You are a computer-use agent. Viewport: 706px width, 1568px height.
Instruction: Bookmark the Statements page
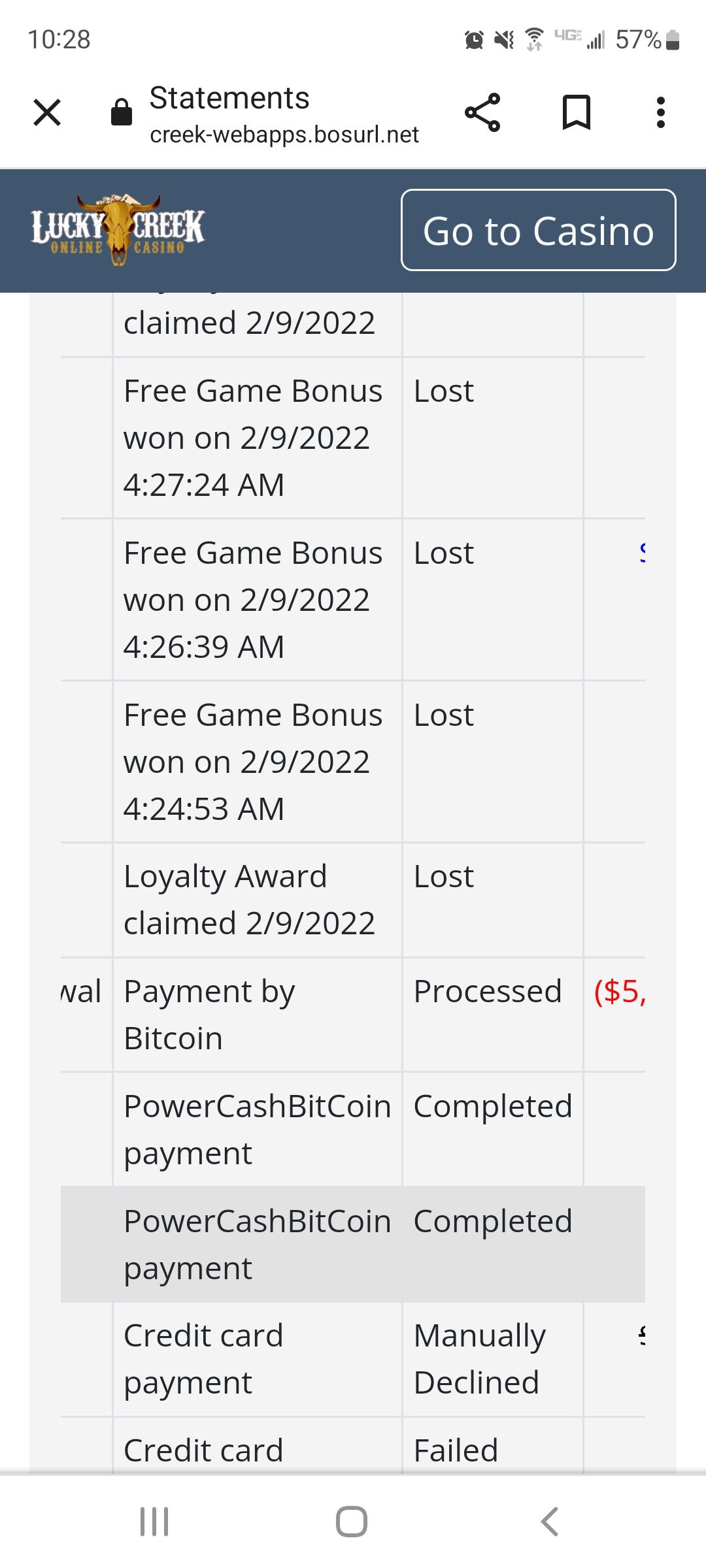pyautogui.click(x=576, y=112)
